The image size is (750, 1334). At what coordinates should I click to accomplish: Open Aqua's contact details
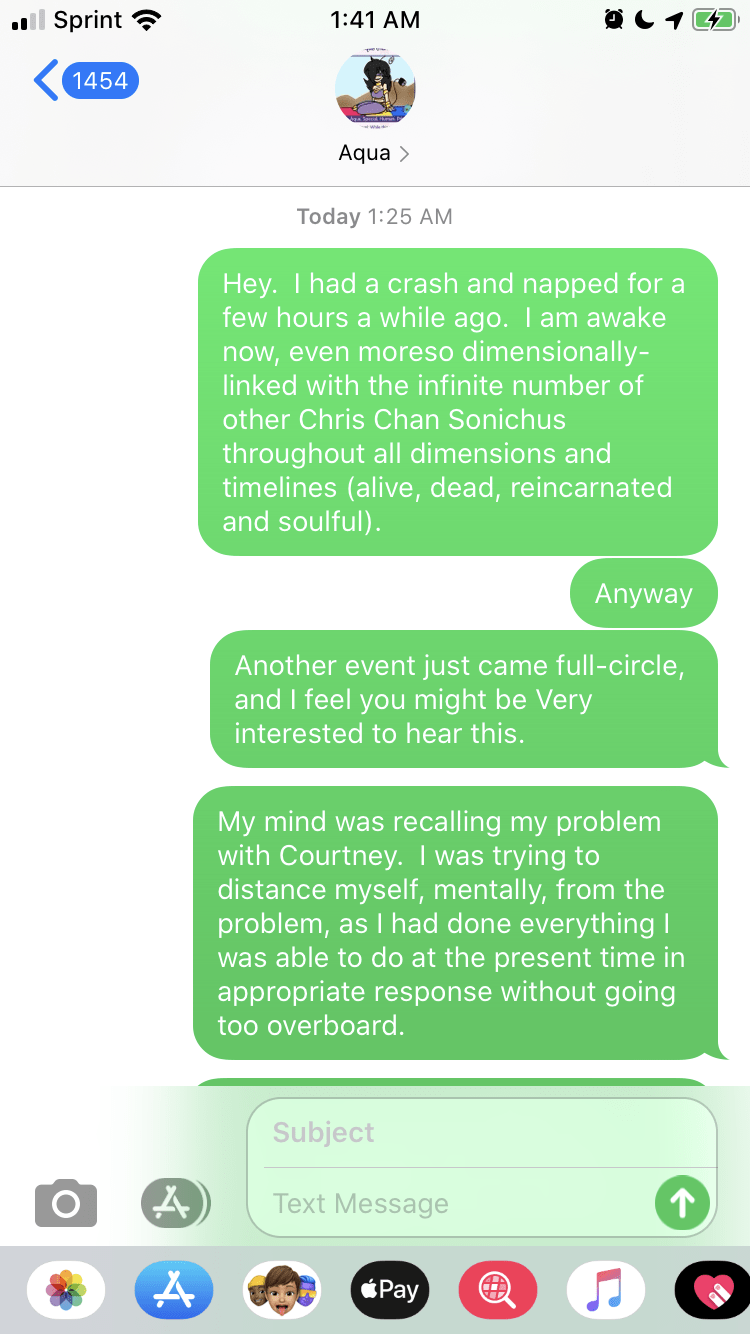375,105
